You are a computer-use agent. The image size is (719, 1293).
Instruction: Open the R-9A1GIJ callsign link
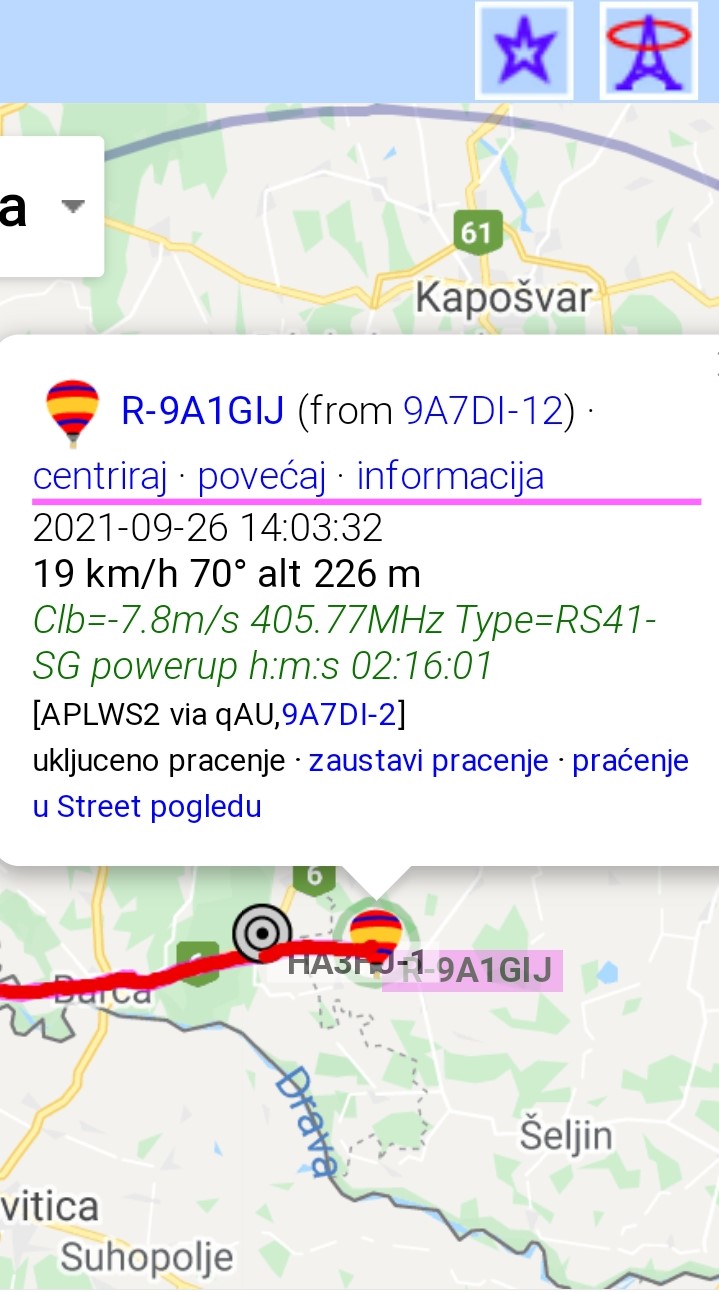(203, 410)
